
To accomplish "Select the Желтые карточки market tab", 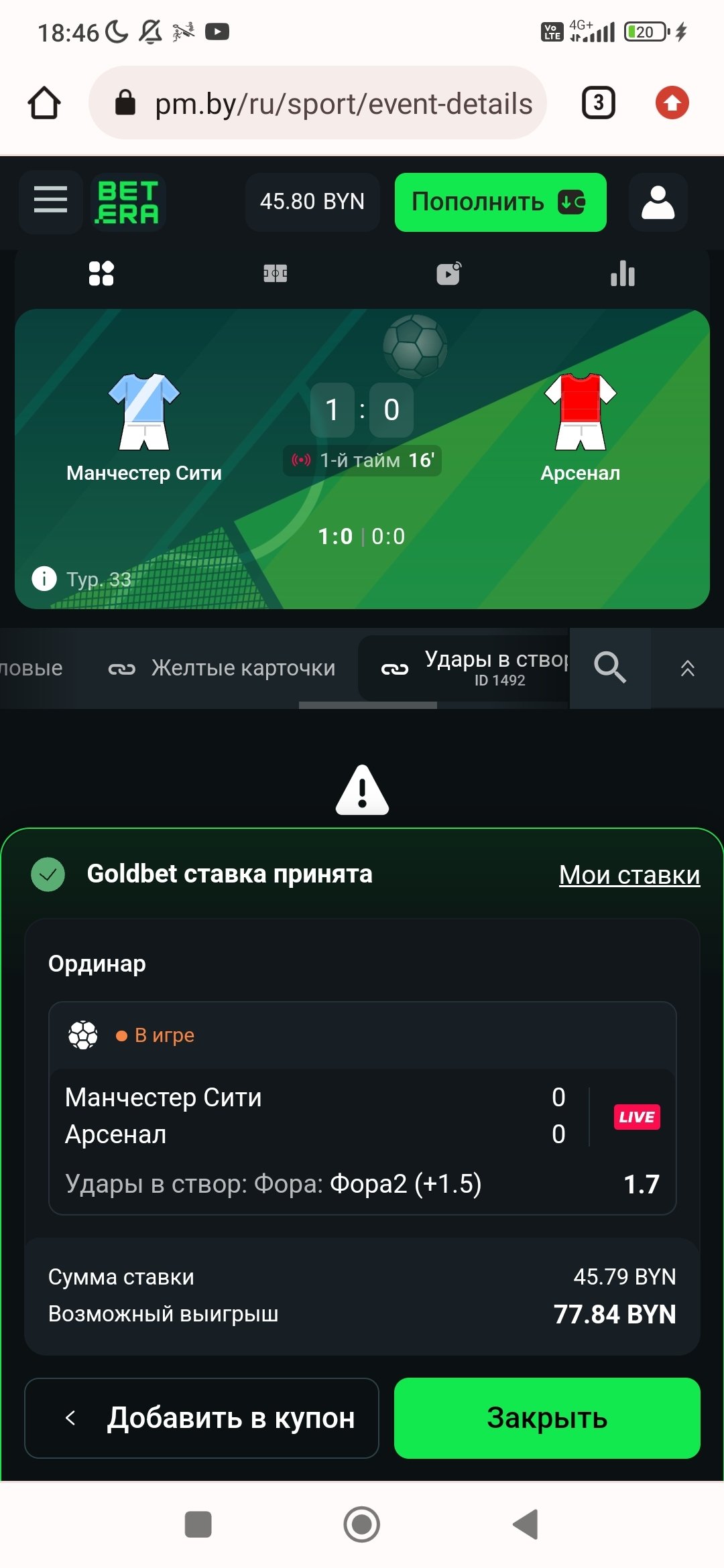I will 223,668.
